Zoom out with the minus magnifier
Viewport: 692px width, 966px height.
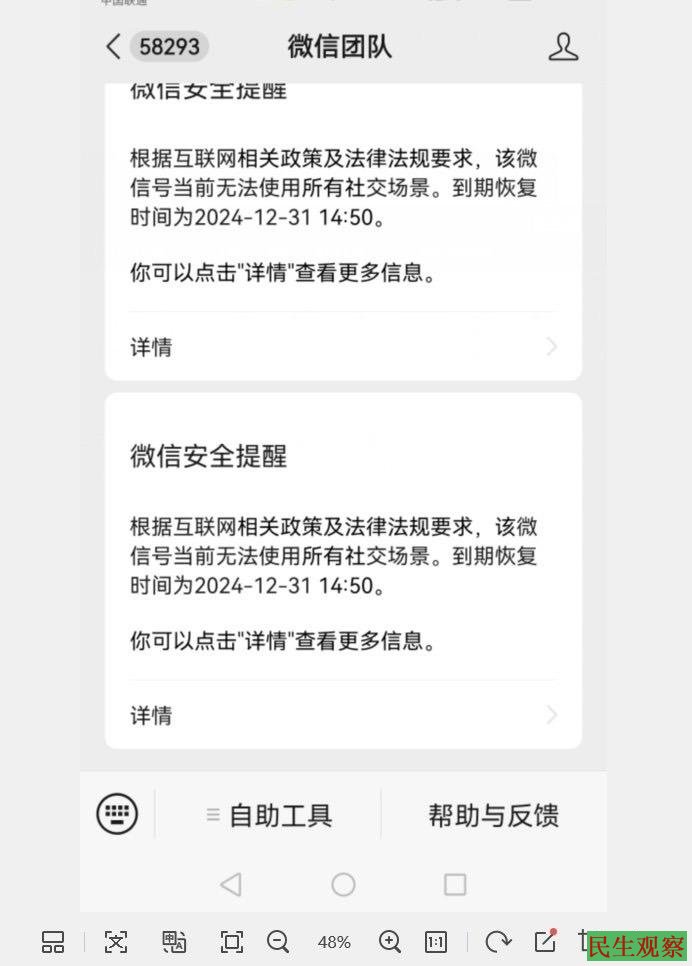278,941
